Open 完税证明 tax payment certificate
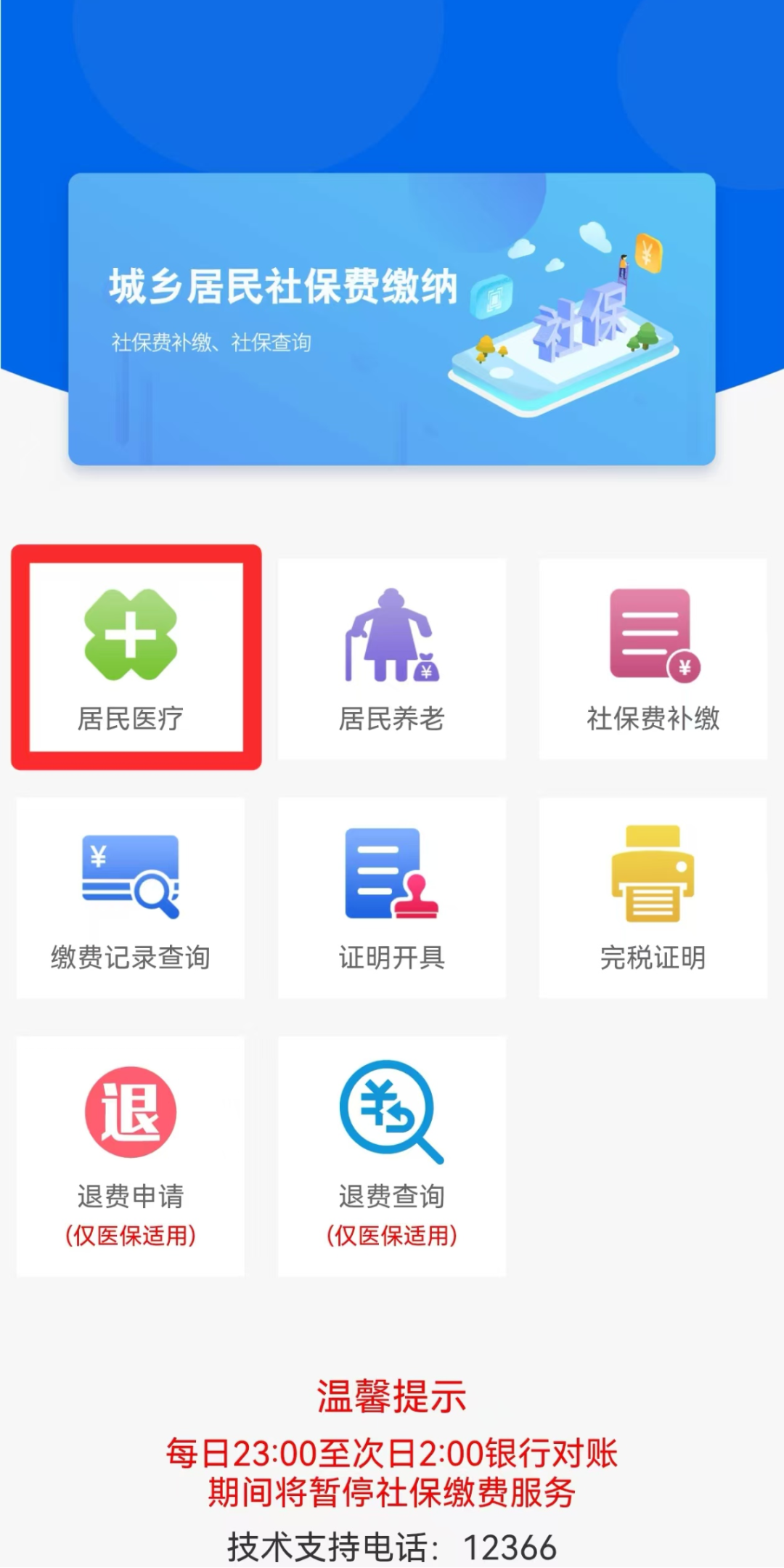Screen dimensions: 784x1568 (653, 898)
